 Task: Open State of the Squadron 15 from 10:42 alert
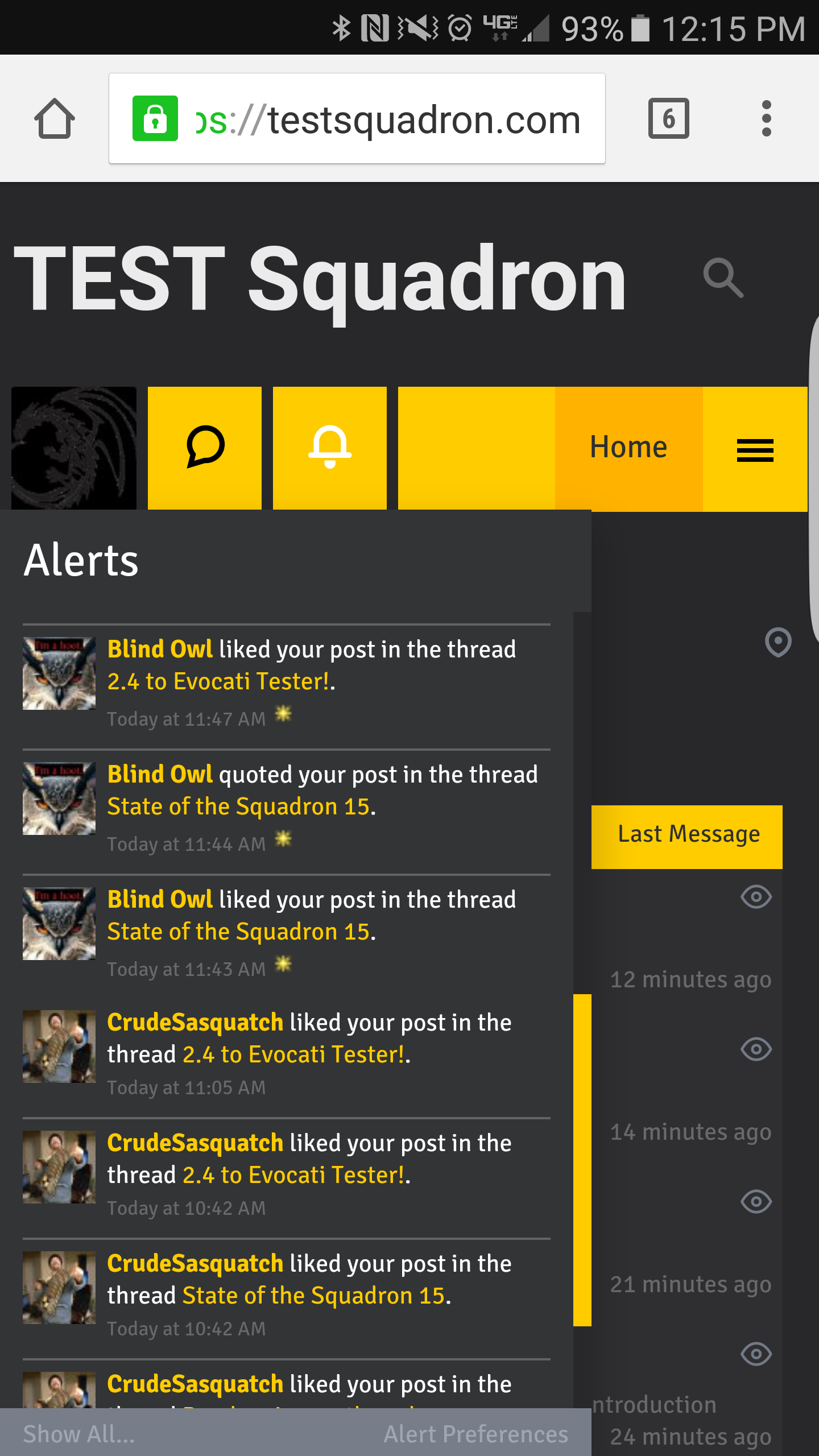pos(313,1296)
